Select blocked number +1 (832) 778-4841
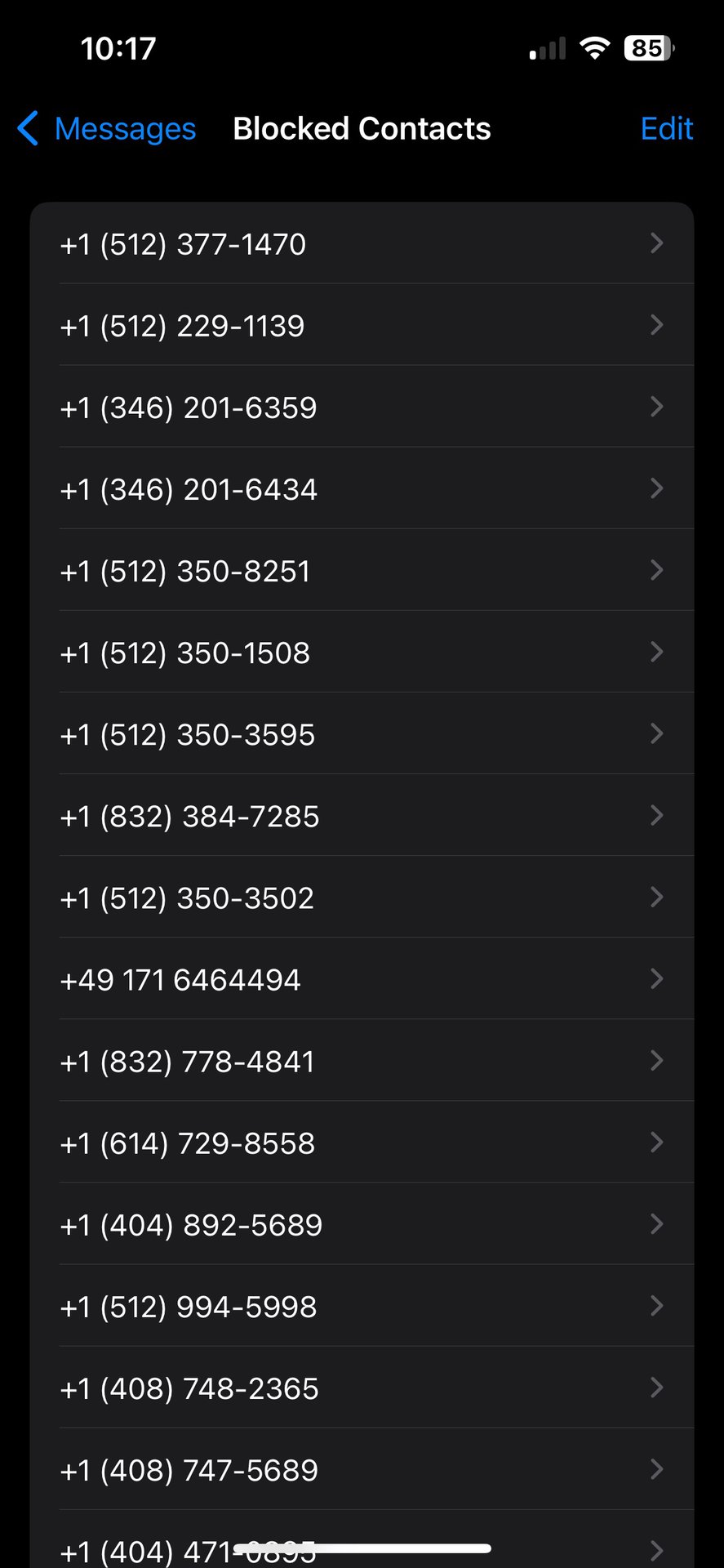The height and width of the screenshot is (1568, 724). (362, 1061)
